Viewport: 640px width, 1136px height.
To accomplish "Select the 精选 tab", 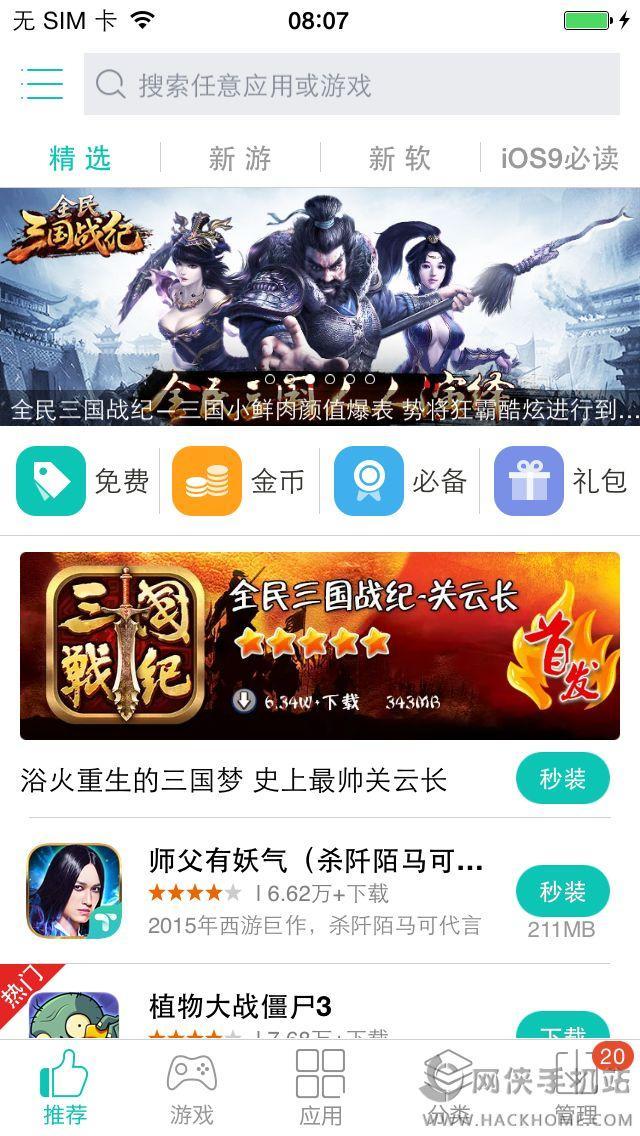I will pos(80,158).
